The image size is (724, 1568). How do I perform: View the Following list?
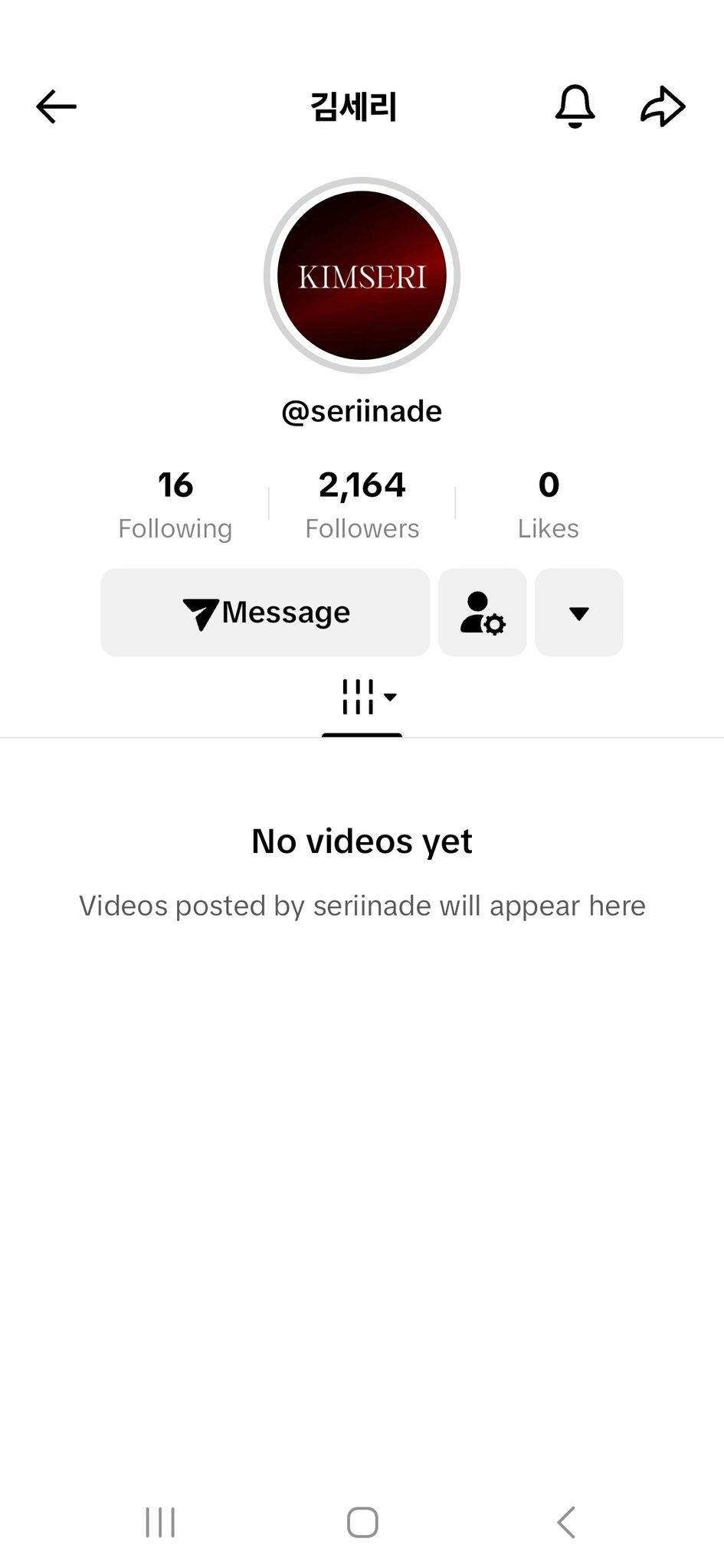tap(175, 504)
